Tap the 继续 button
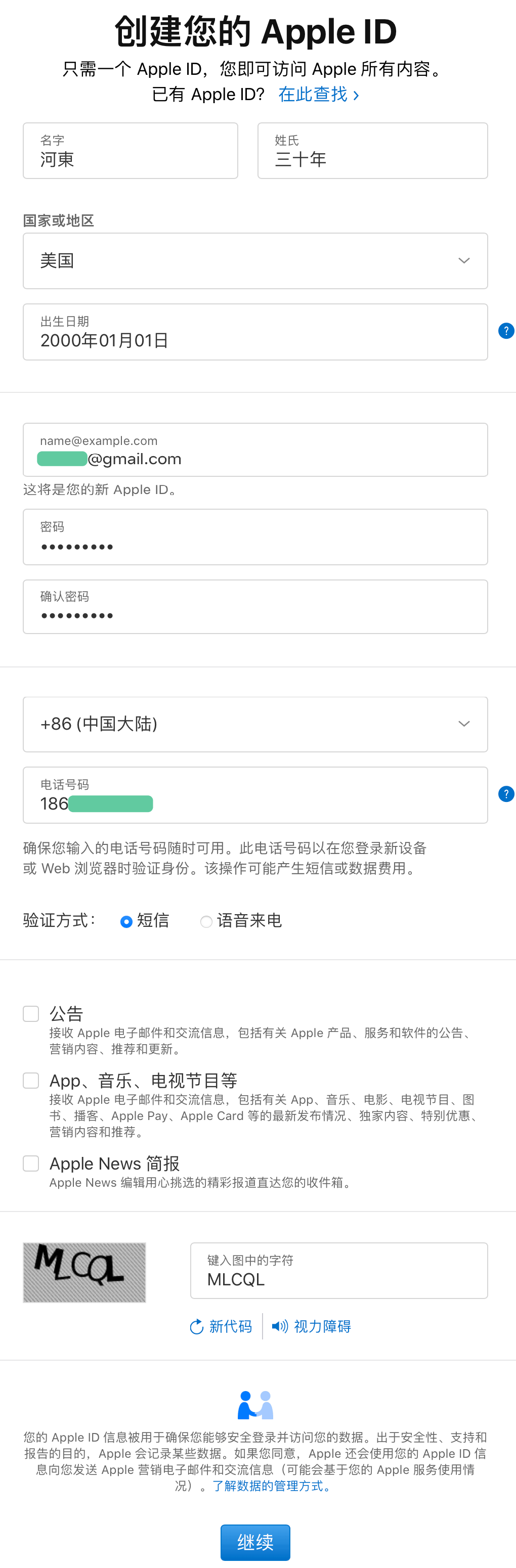The height and width of the screenshot is (1568, 516). pyautogui.click(x=255, y=1542)
